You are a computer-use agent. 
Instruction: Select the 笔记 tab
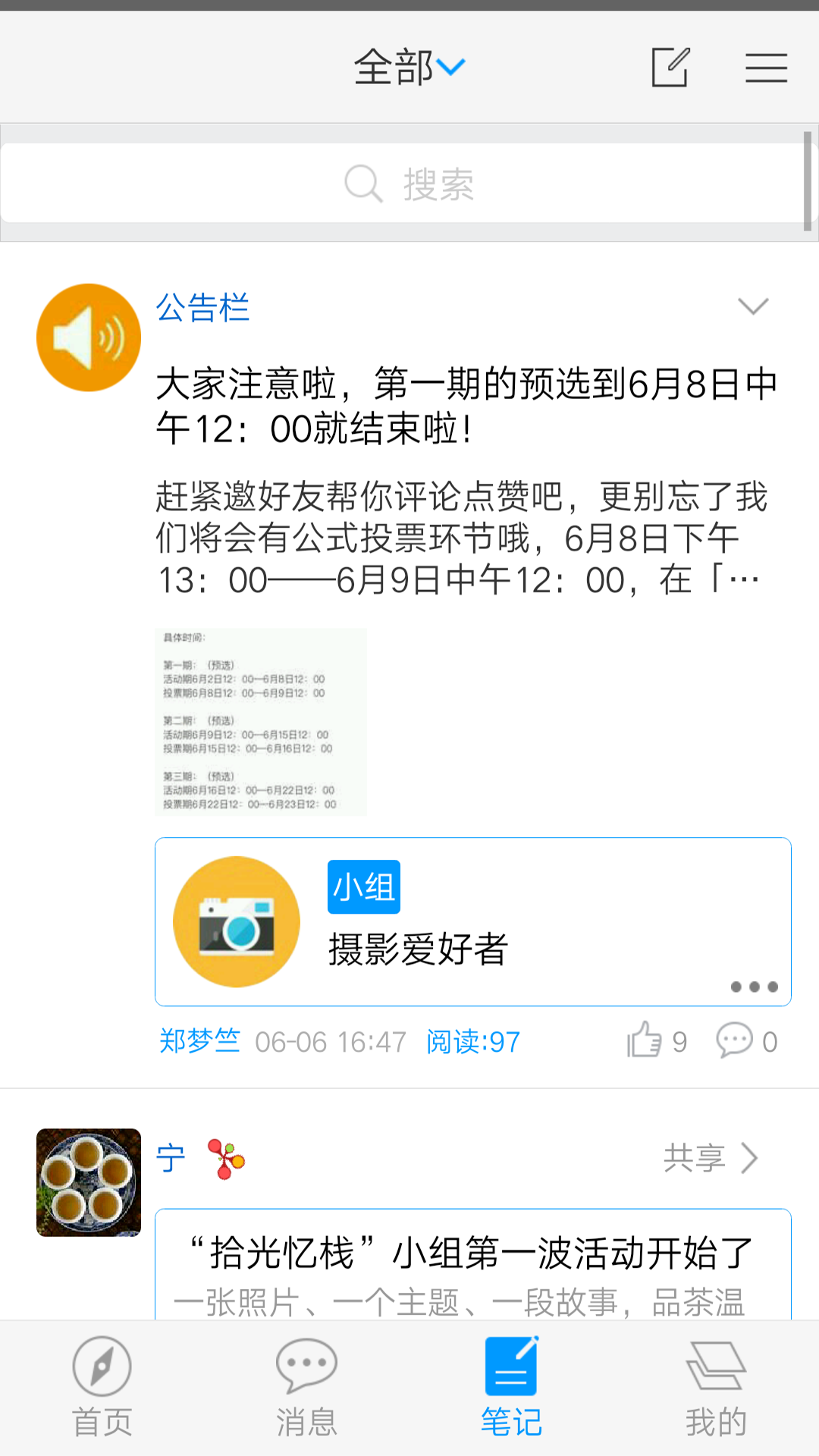(512, 1388)
